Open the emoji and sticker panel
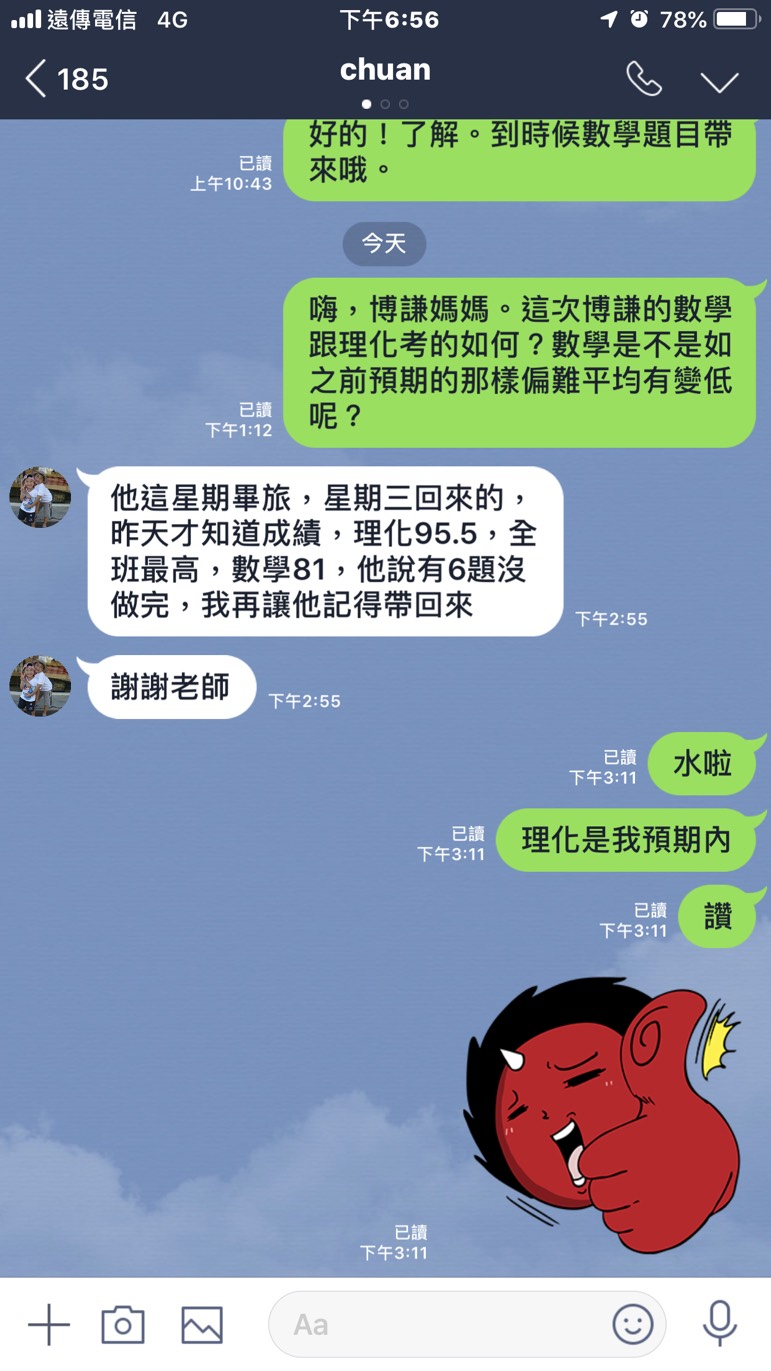The width and height of the screenshot is (771, 1371). pyautogui.click(x=633, y=1325)
